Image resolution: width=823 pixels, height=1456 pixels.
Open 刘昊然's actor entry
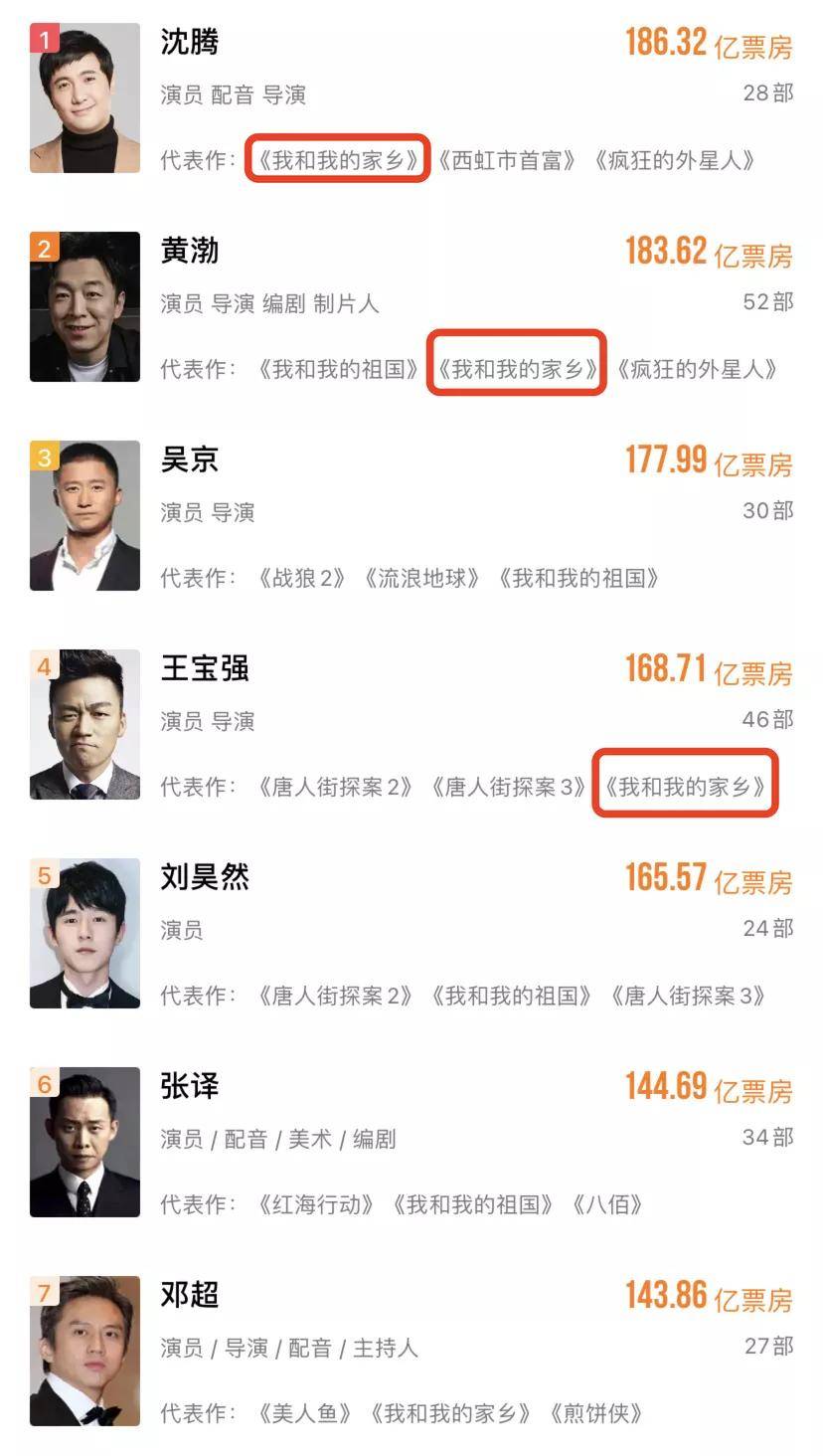[411, 934]
